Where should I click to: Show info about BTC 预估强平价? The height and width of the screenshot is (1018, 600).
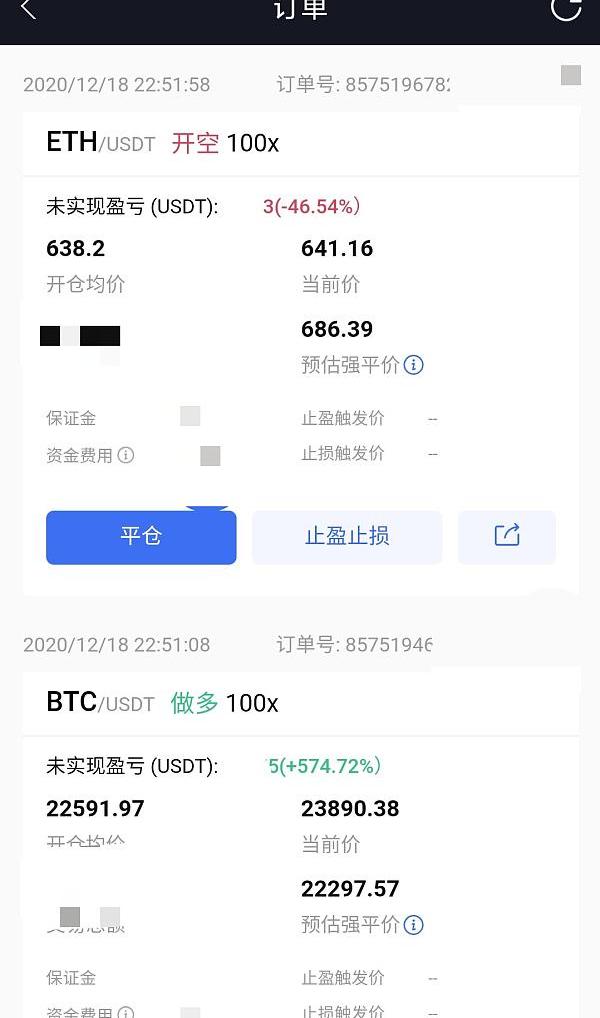pyautogui.click(x=414, y=925)
